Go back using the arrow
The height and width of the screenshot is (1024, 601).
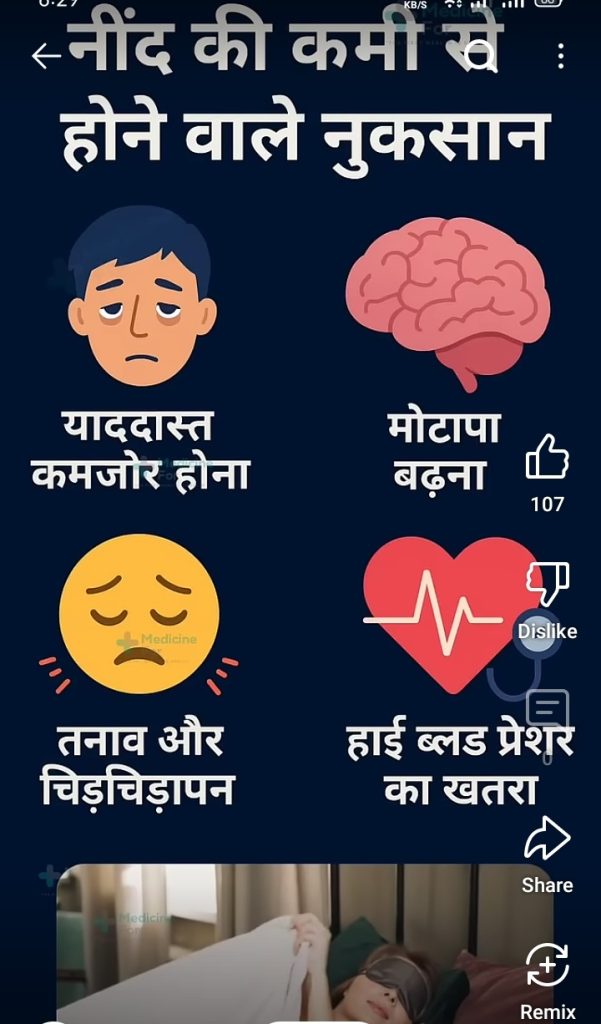[46, 56]
